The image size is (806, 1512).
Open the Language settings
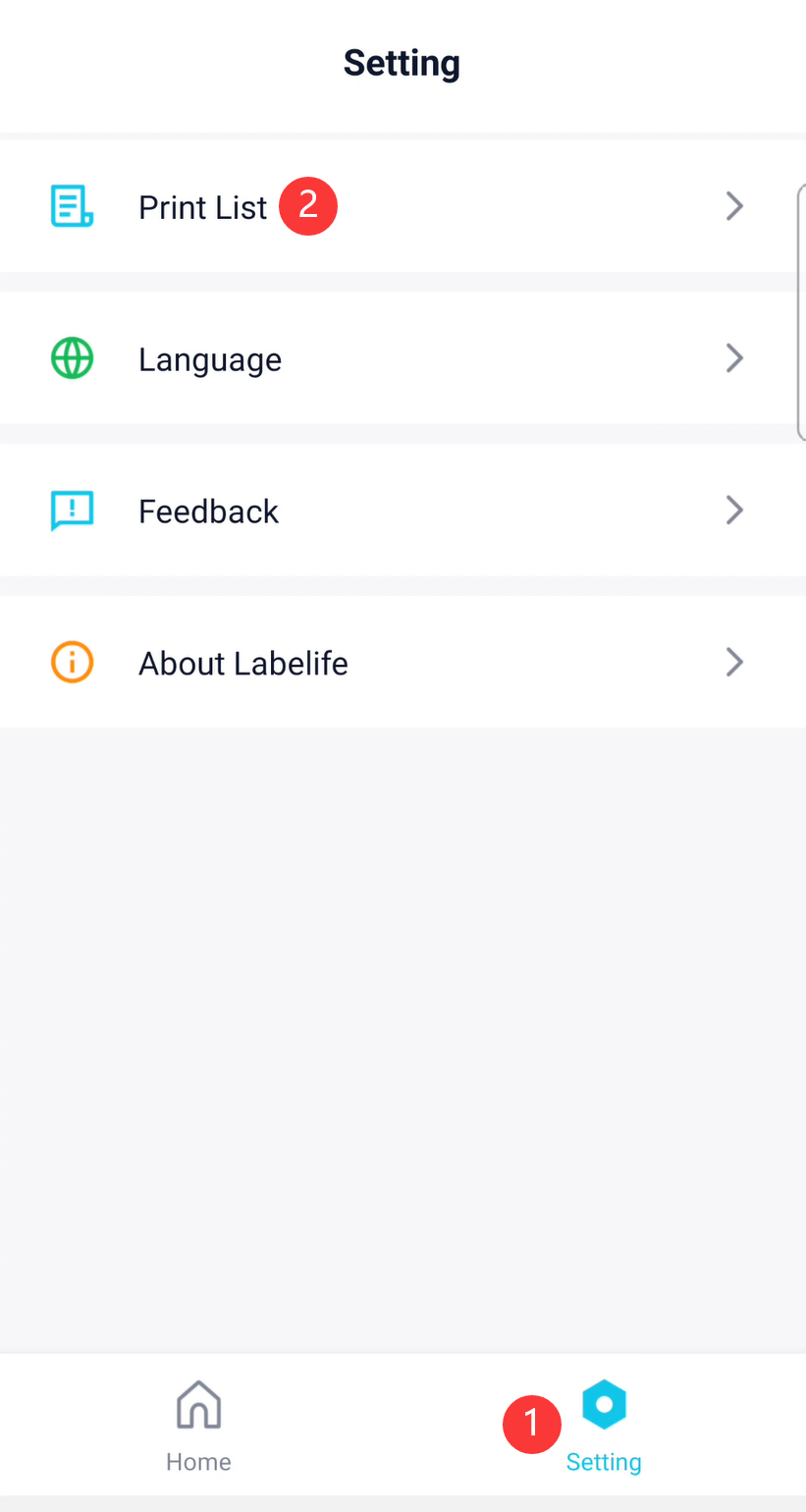tap(403, 358)
